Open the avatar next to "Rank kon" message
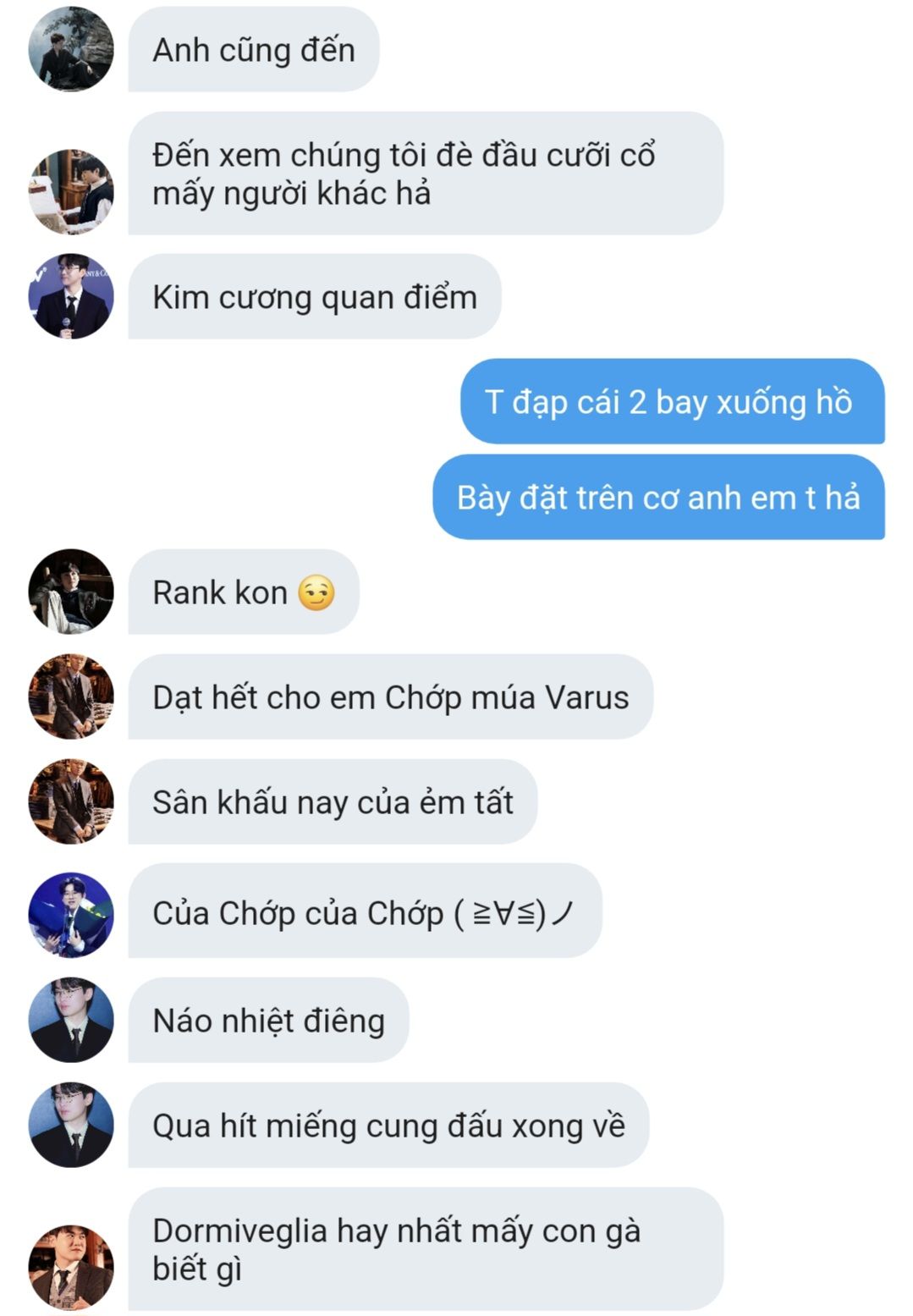Viewport: 913px width, 1316px height. tap(71, 592)
